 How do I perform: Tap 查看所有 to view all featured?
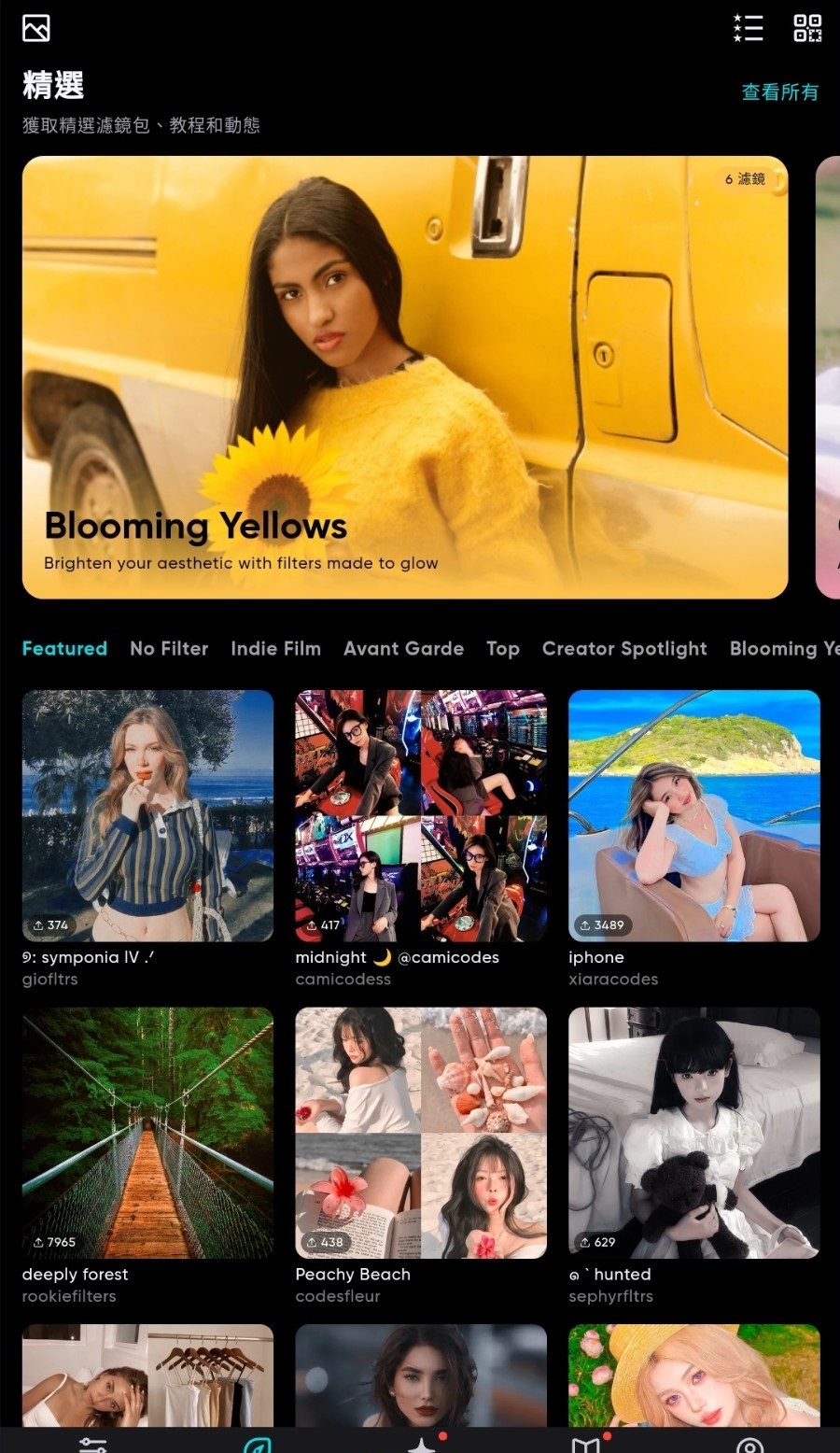[779, 92]
